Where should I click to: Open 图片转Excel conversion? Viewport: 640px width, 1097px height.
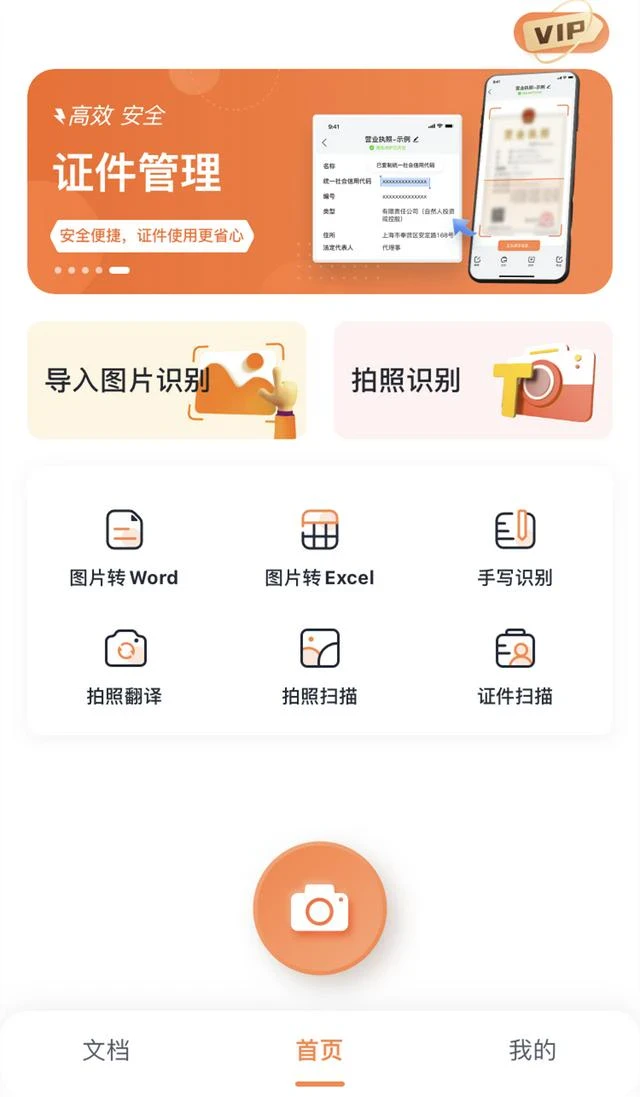(x=319, y=548)
